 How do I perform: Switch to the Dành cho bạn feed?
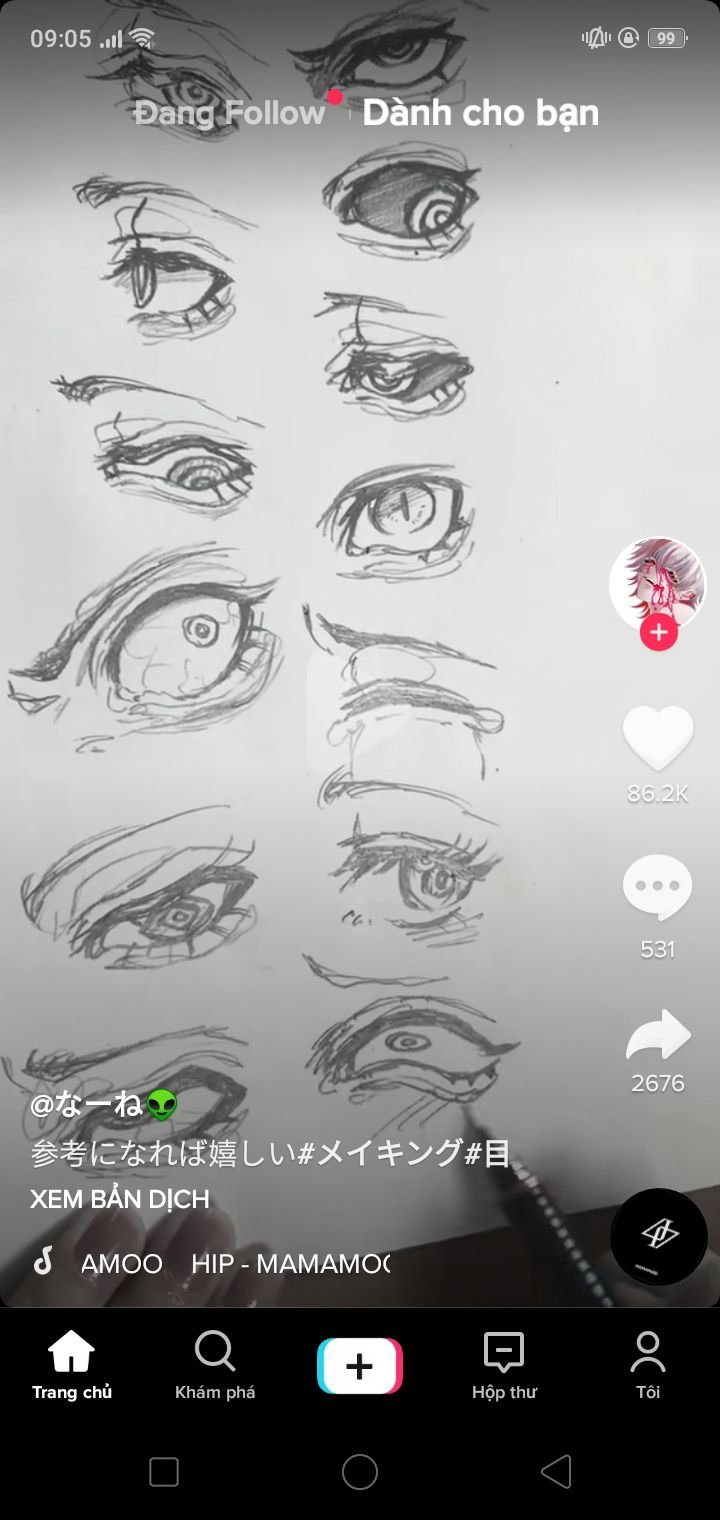click(x=480, y=113)
